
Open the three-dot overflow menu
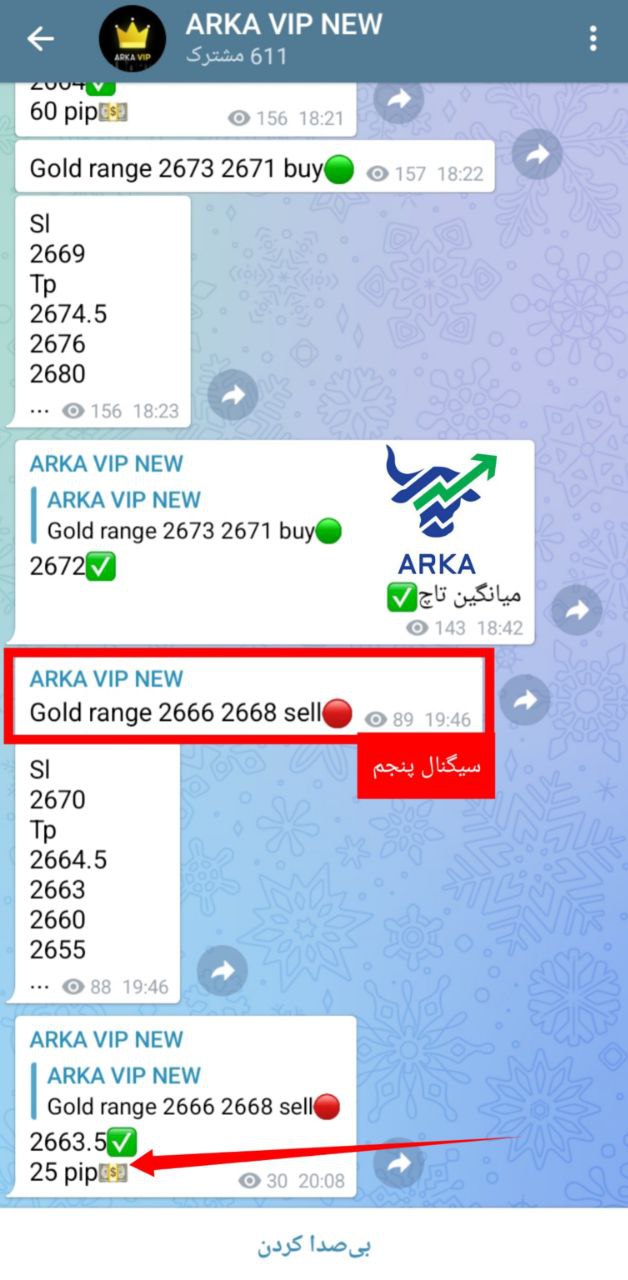[593, 39]
